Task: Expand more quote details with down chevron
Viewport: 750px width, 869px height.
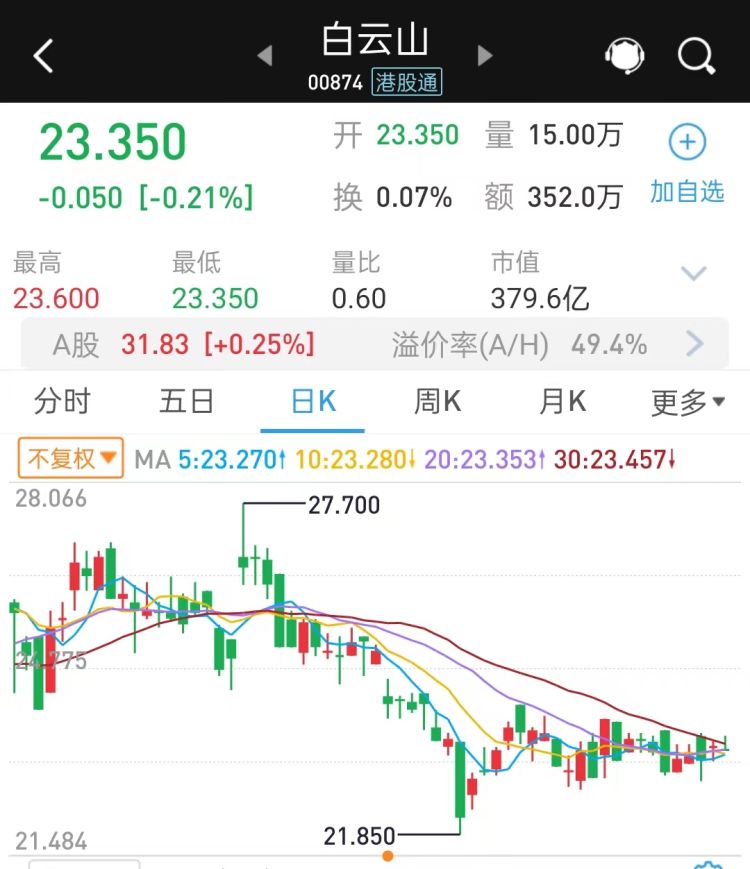Action: (x=693, y=271)
